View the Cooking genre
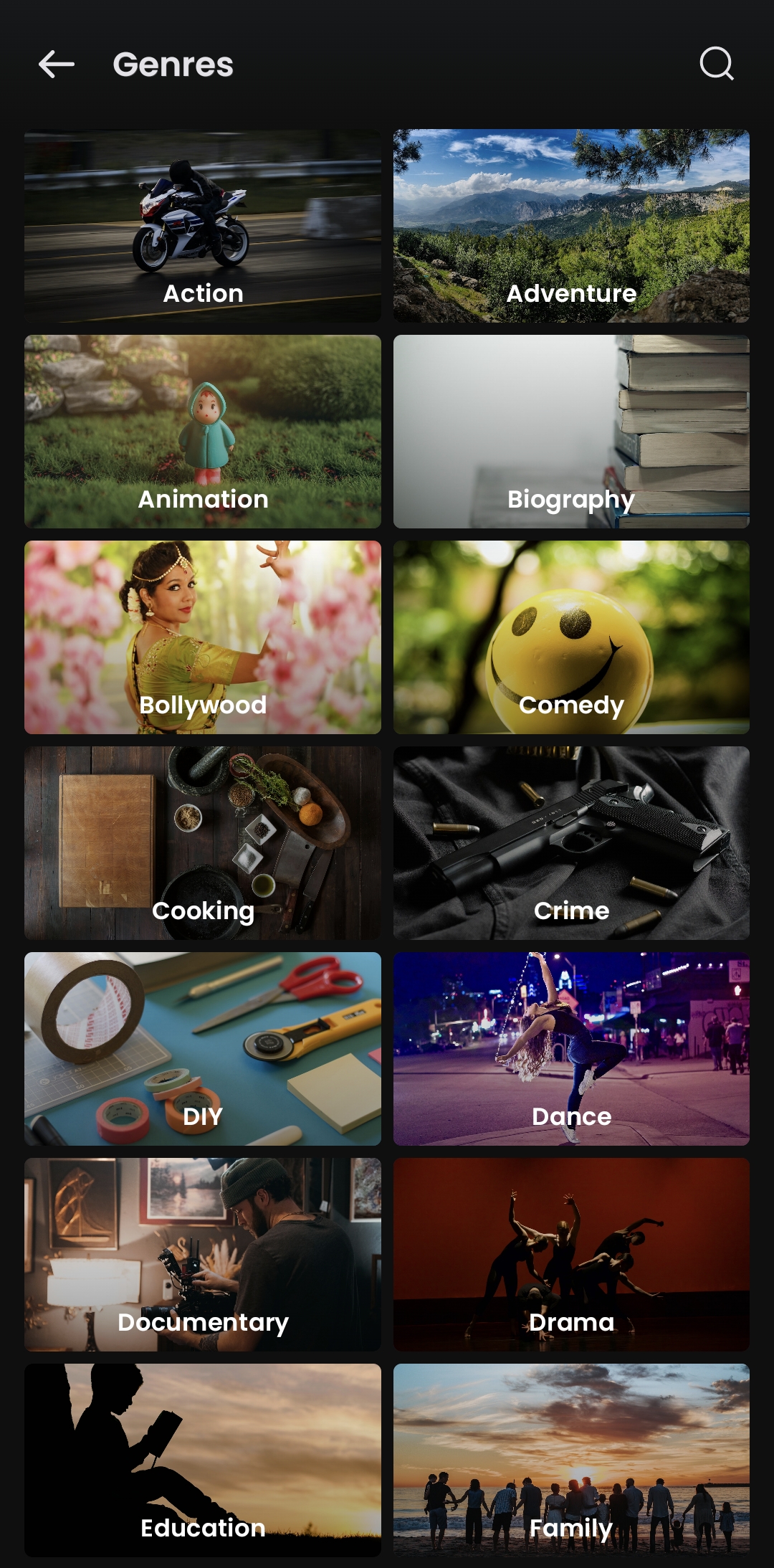 [203, 843]
